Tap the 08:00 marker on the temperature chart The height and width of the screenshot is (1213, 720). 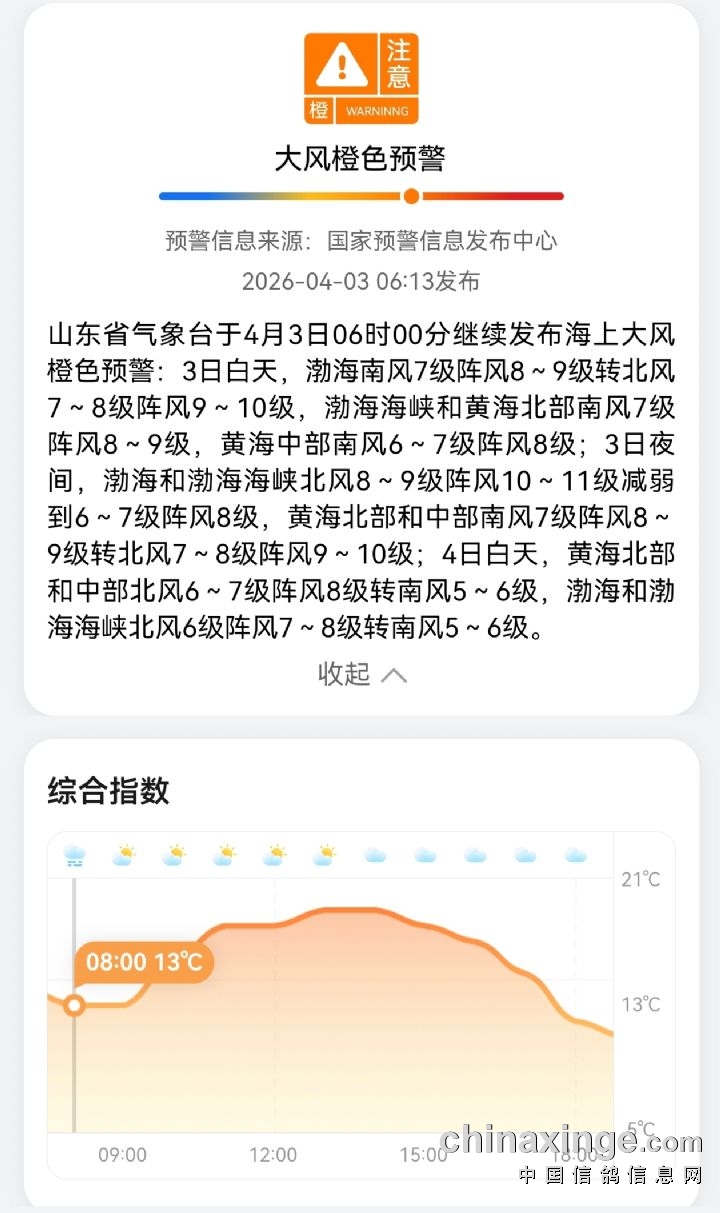[74, 1005]
